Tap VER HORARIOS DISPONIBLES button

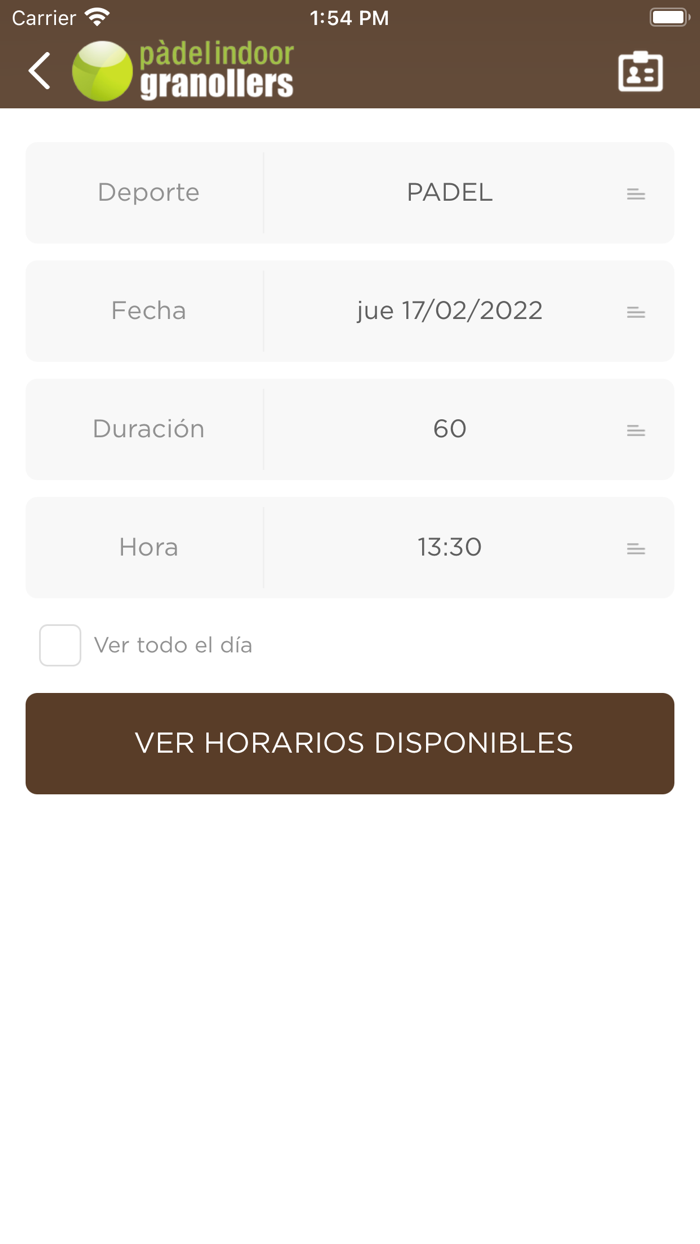(350, 743)
